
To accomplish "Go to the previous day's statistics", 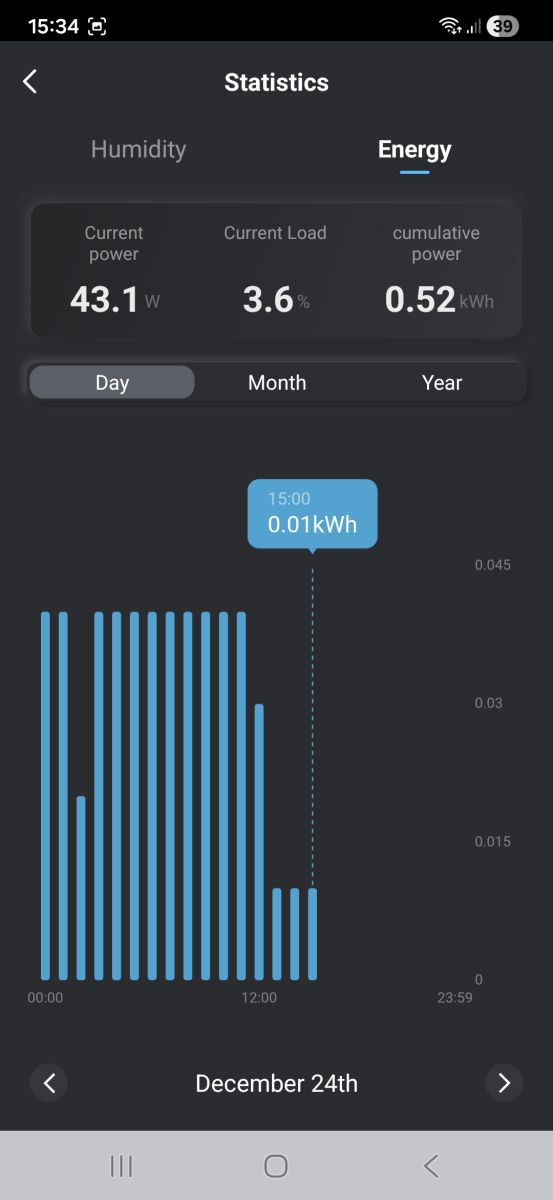I will point(49,1082).
